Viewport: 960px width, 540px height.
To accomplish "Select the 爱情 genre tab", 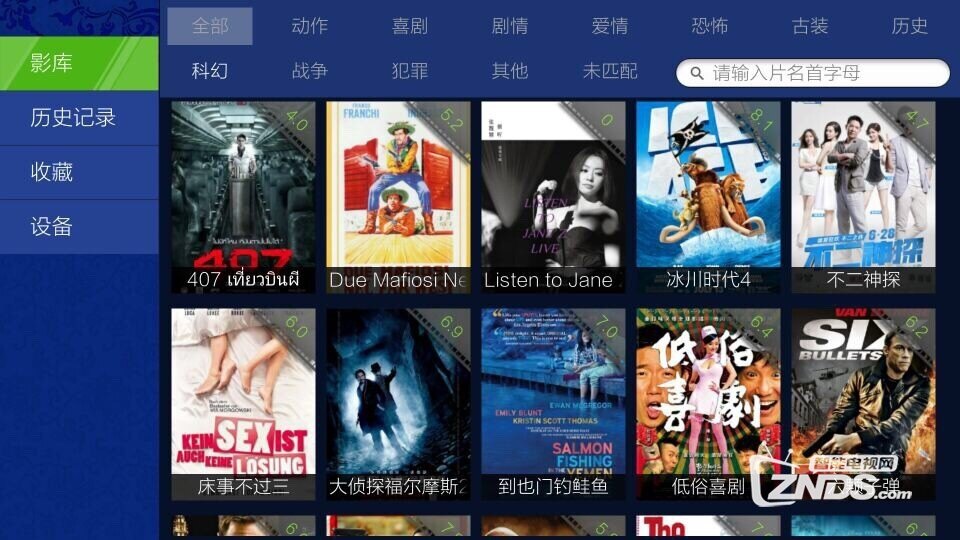I will coord(610,26).
